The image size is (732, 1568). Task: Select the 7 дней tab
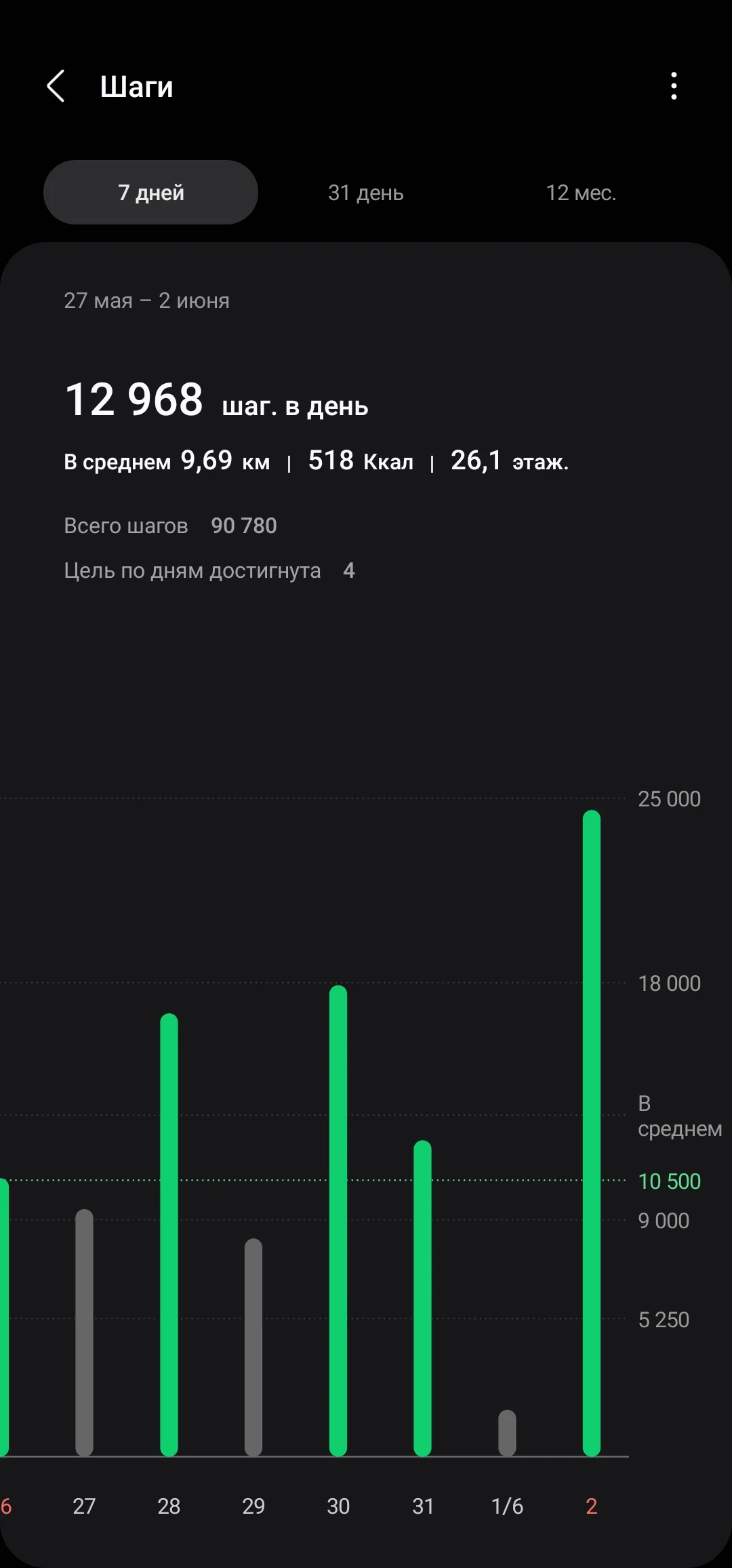click(150, 192)
